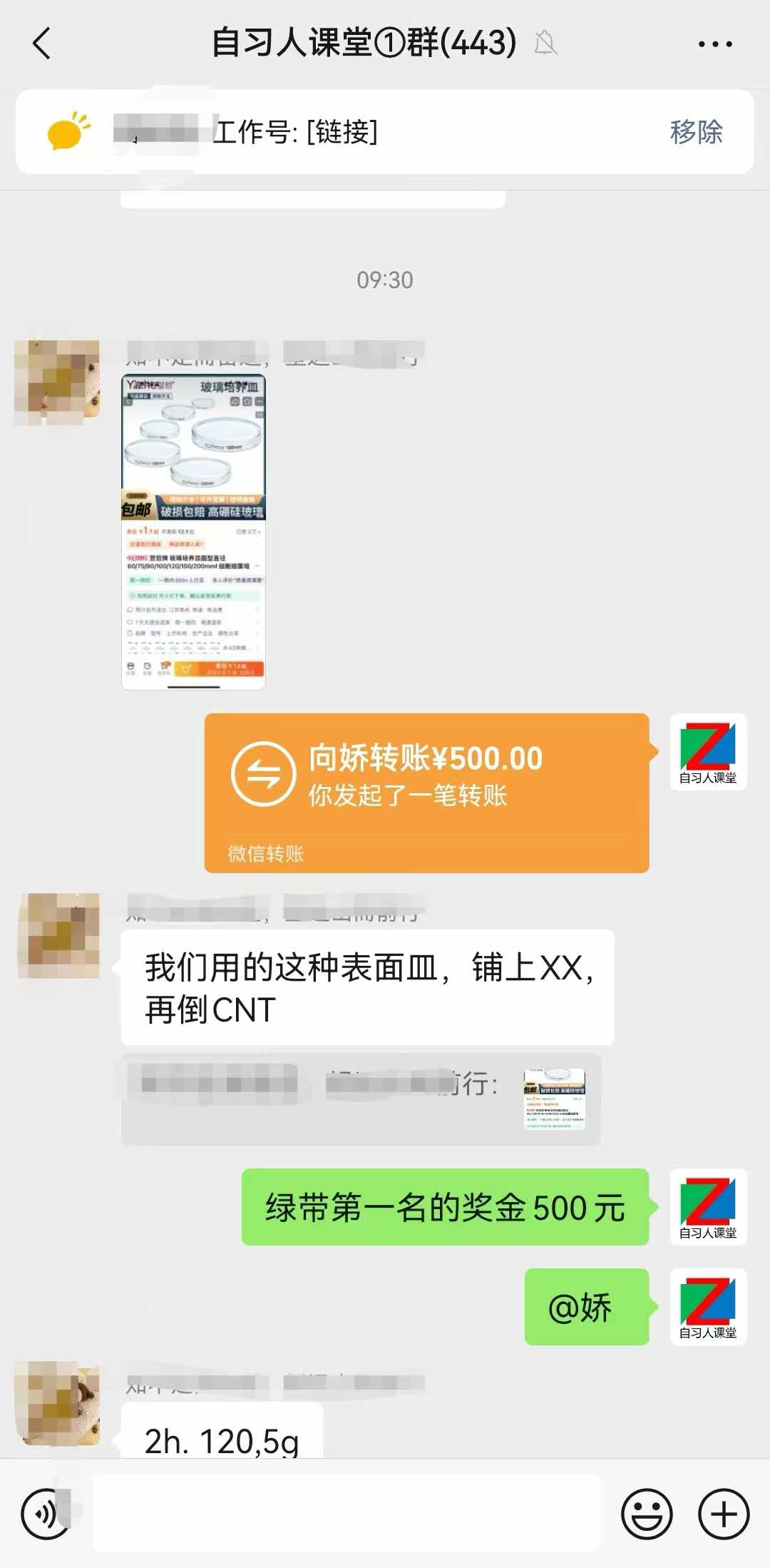770x1568 pixels.
Task: Open the emoji sticker panel
Action: tap(647, 1514)
